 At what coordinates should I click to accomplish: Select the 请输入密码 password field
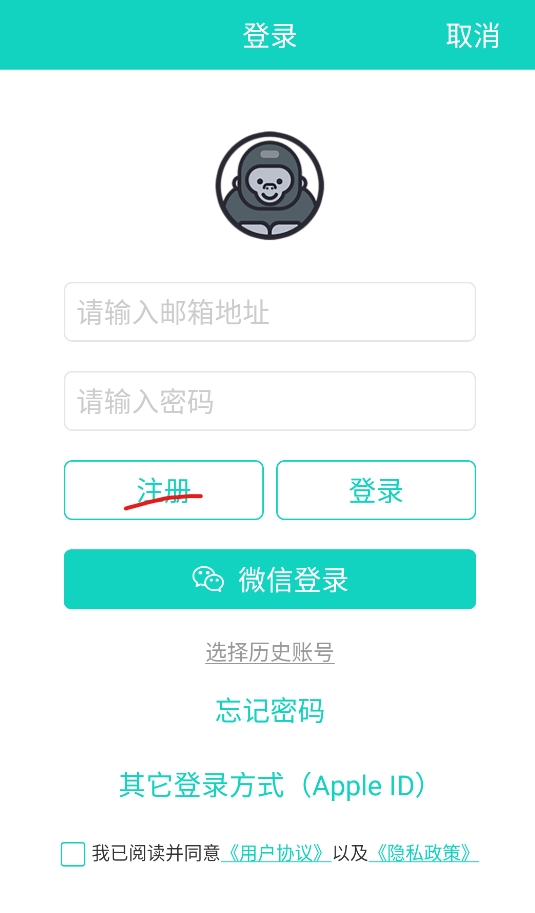270,401
